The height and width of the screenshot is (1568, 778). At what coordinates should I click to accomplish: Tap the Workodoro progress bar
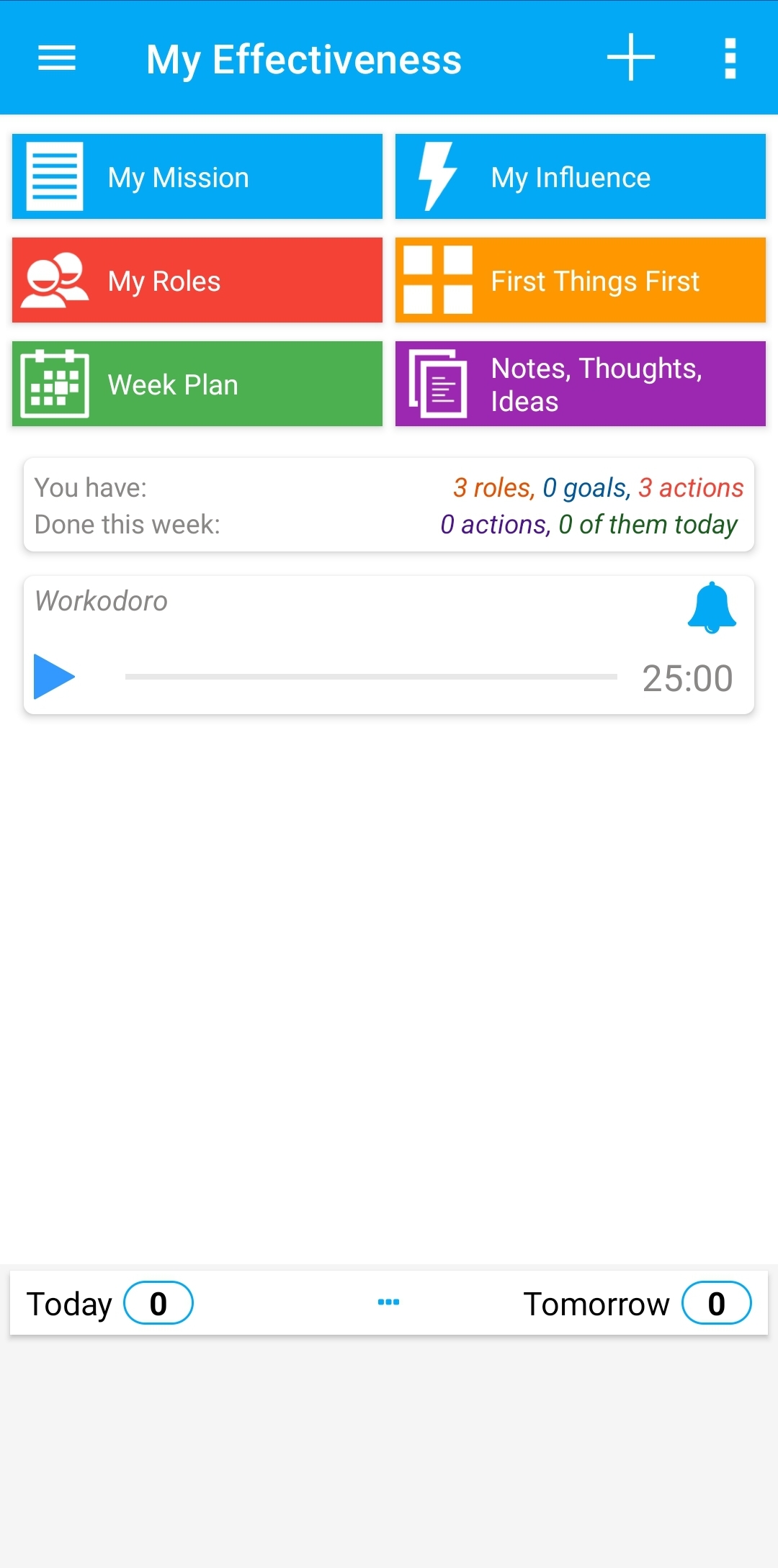pyautogui.click(x=371, y=677)
